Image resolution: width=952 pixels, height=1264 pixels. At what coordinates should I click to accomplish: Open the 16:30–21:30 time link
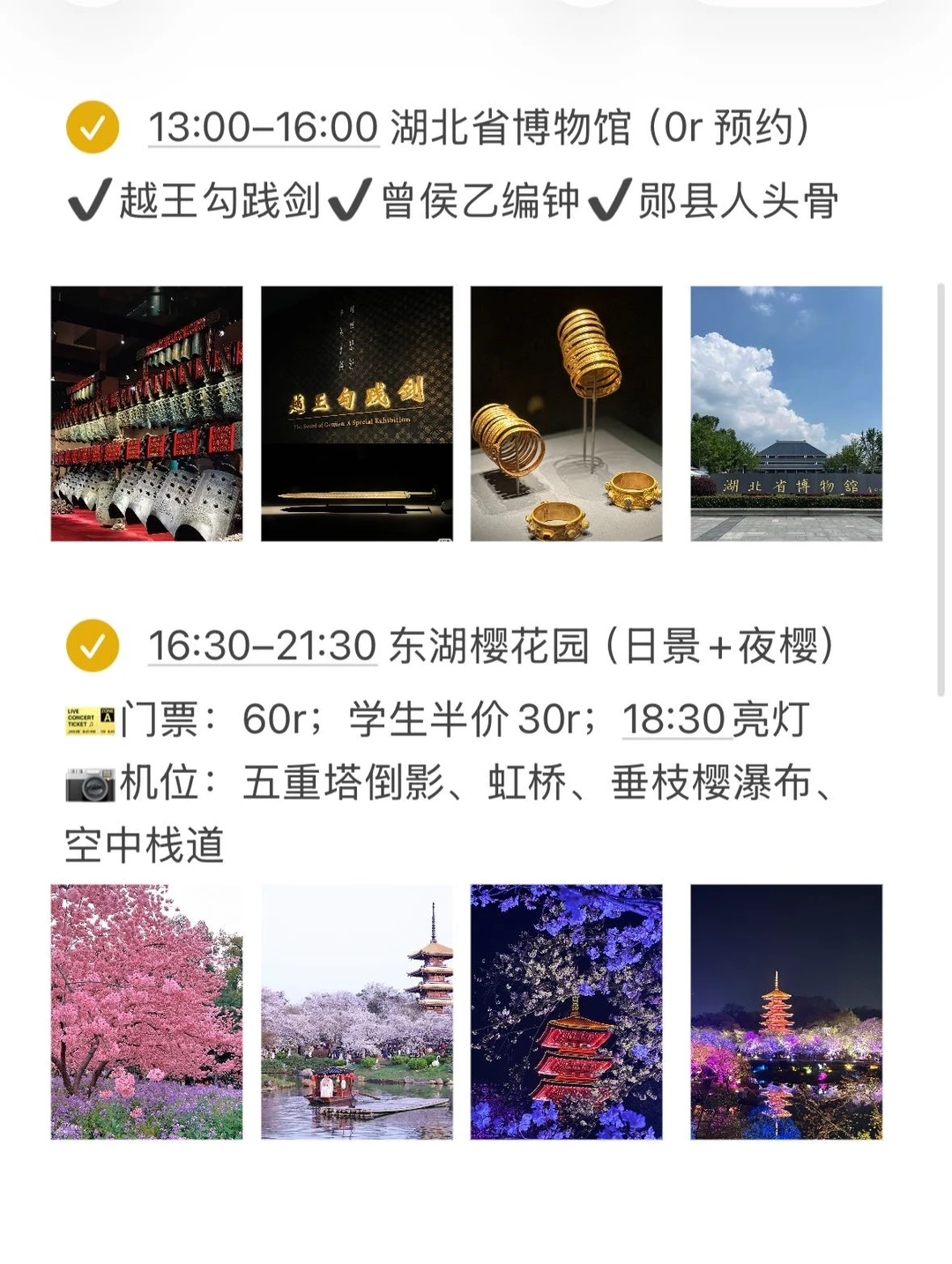point(263,646)
